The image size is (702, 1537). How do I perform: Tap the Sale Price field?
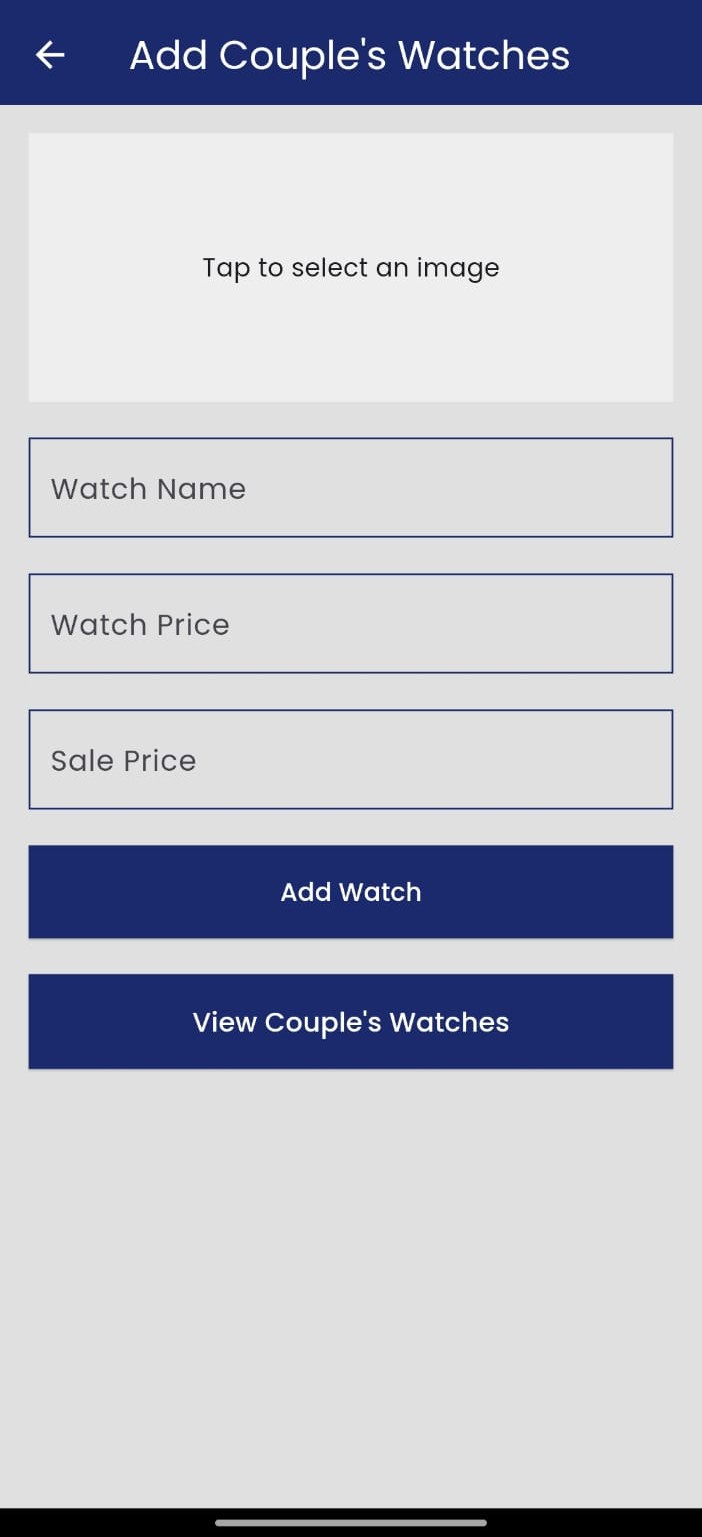click(350, 759)
